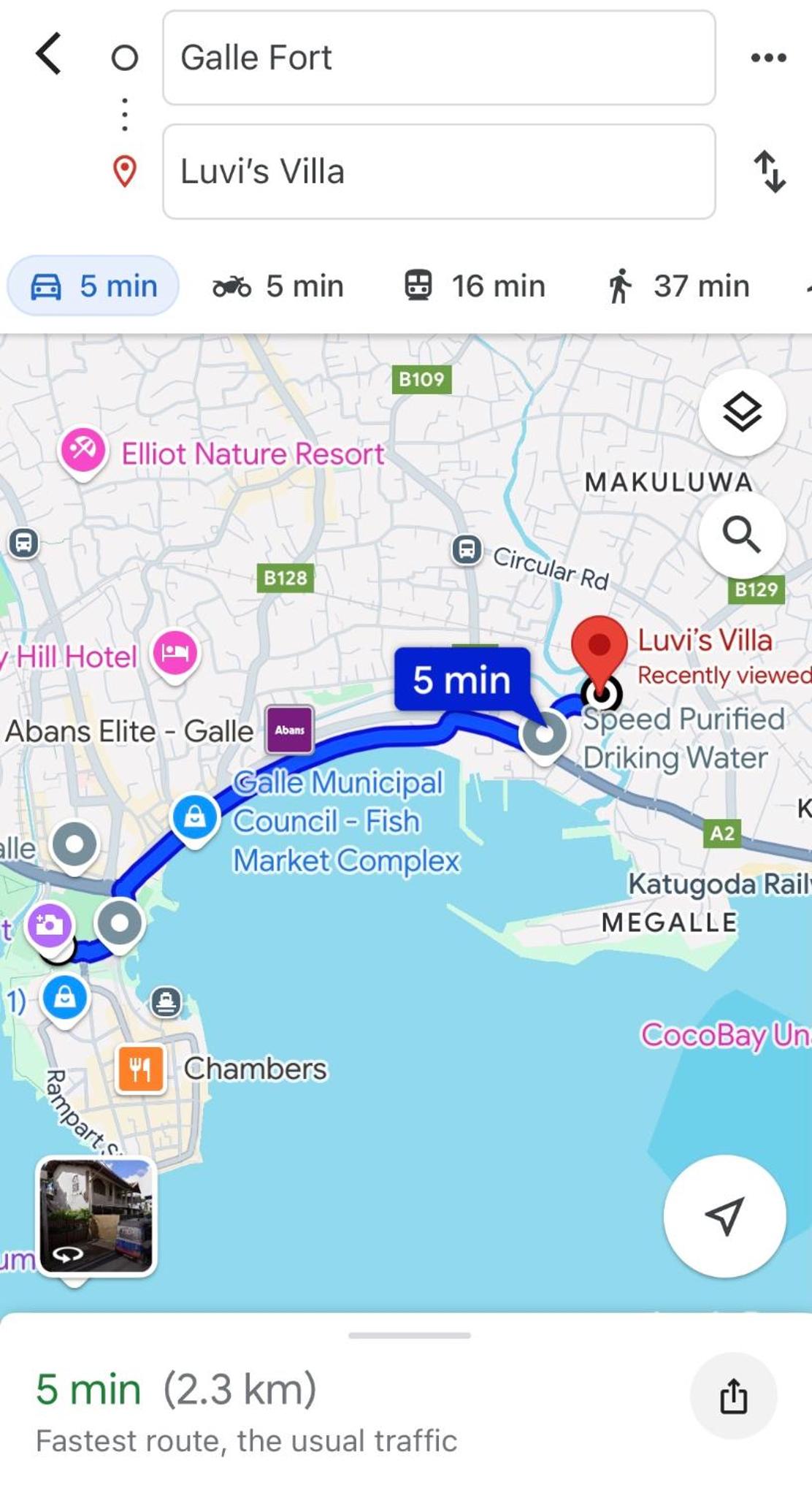Search along the route with magnifier button
Viewport: 812px width, 1493px height.
742,535
